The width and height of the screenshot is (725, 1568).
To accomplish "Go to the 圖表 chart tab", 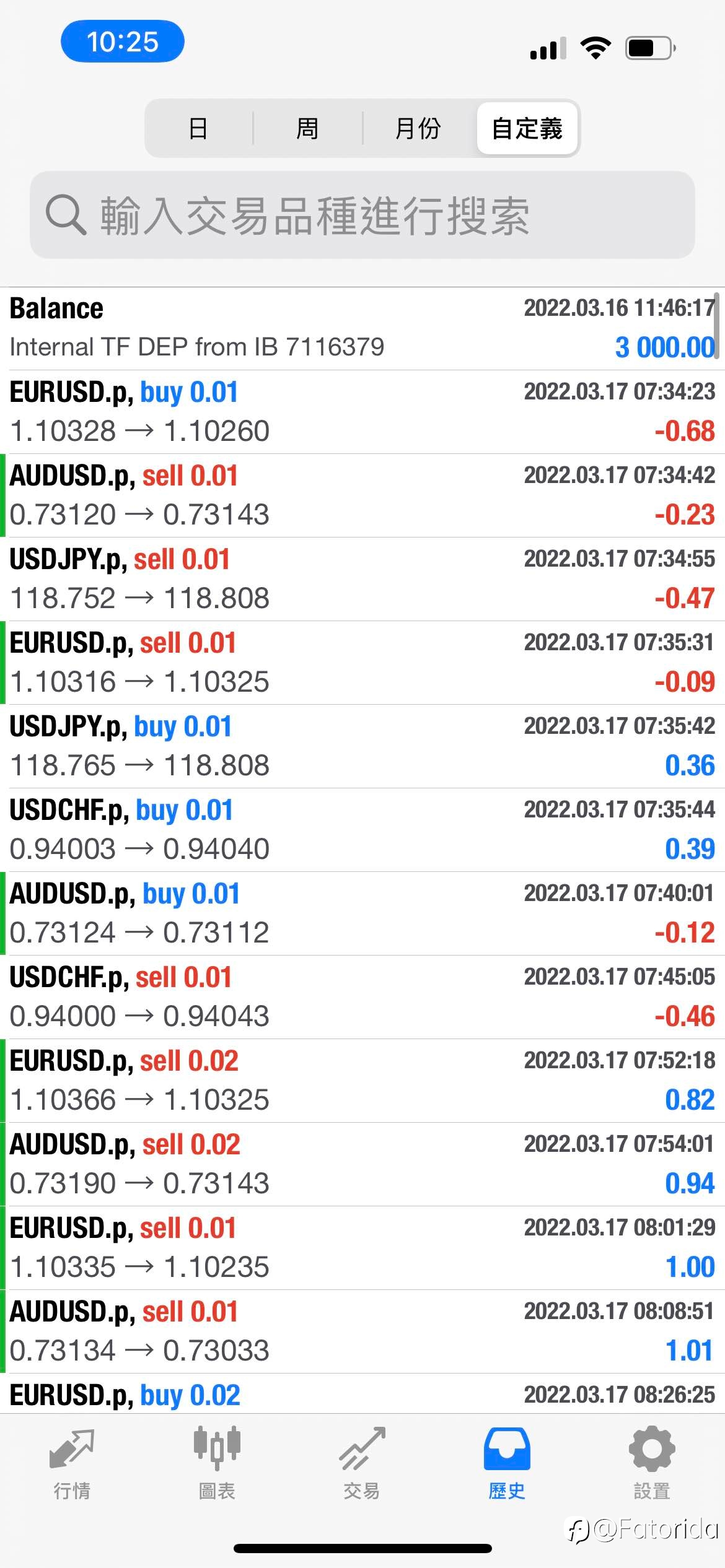I will (x=217, y=1463).
